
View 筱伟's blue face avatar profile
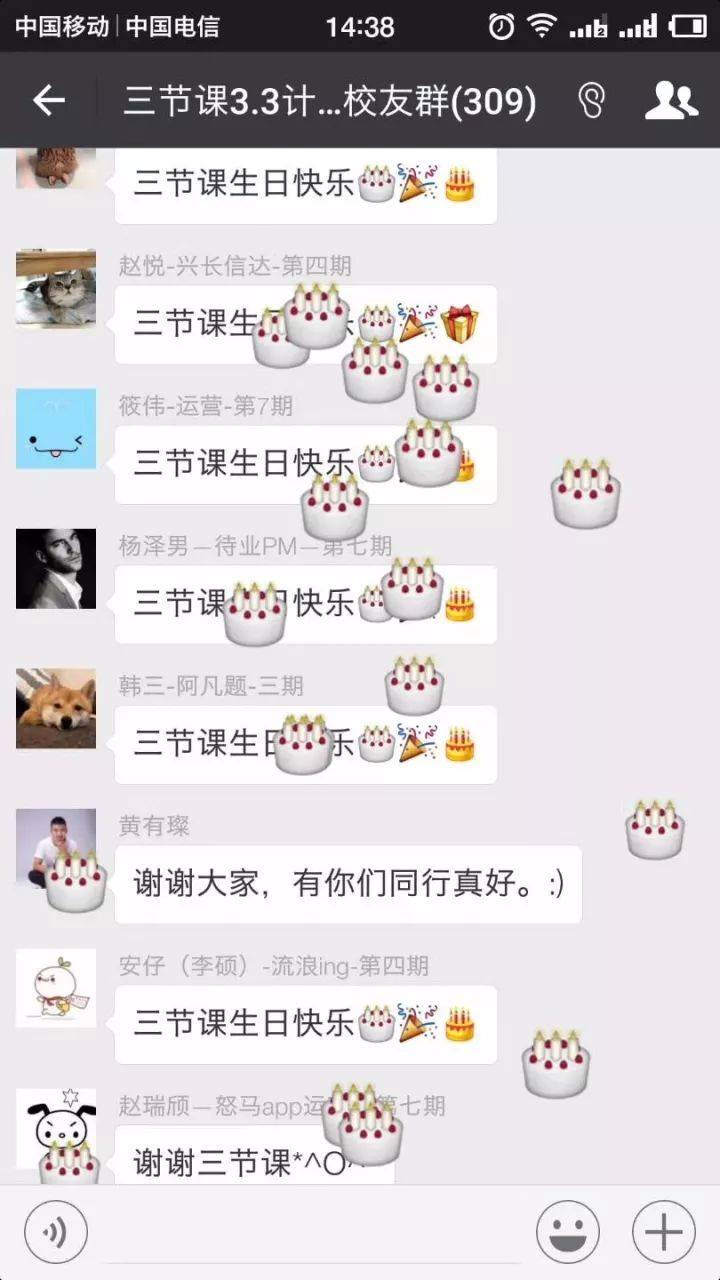56,429
